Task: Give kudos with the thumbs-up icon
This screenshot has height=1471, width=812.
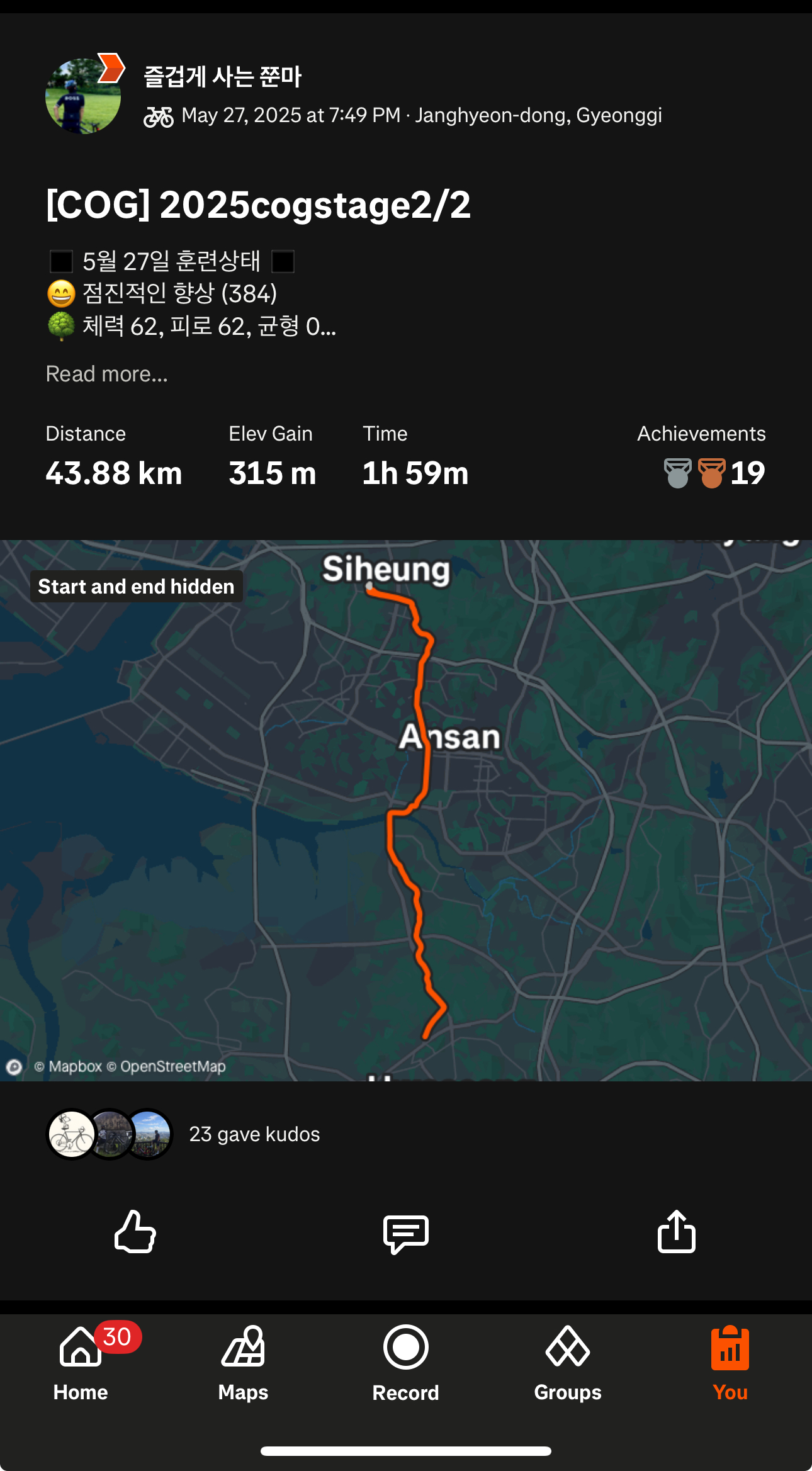Action: [x=135, y=1231]
